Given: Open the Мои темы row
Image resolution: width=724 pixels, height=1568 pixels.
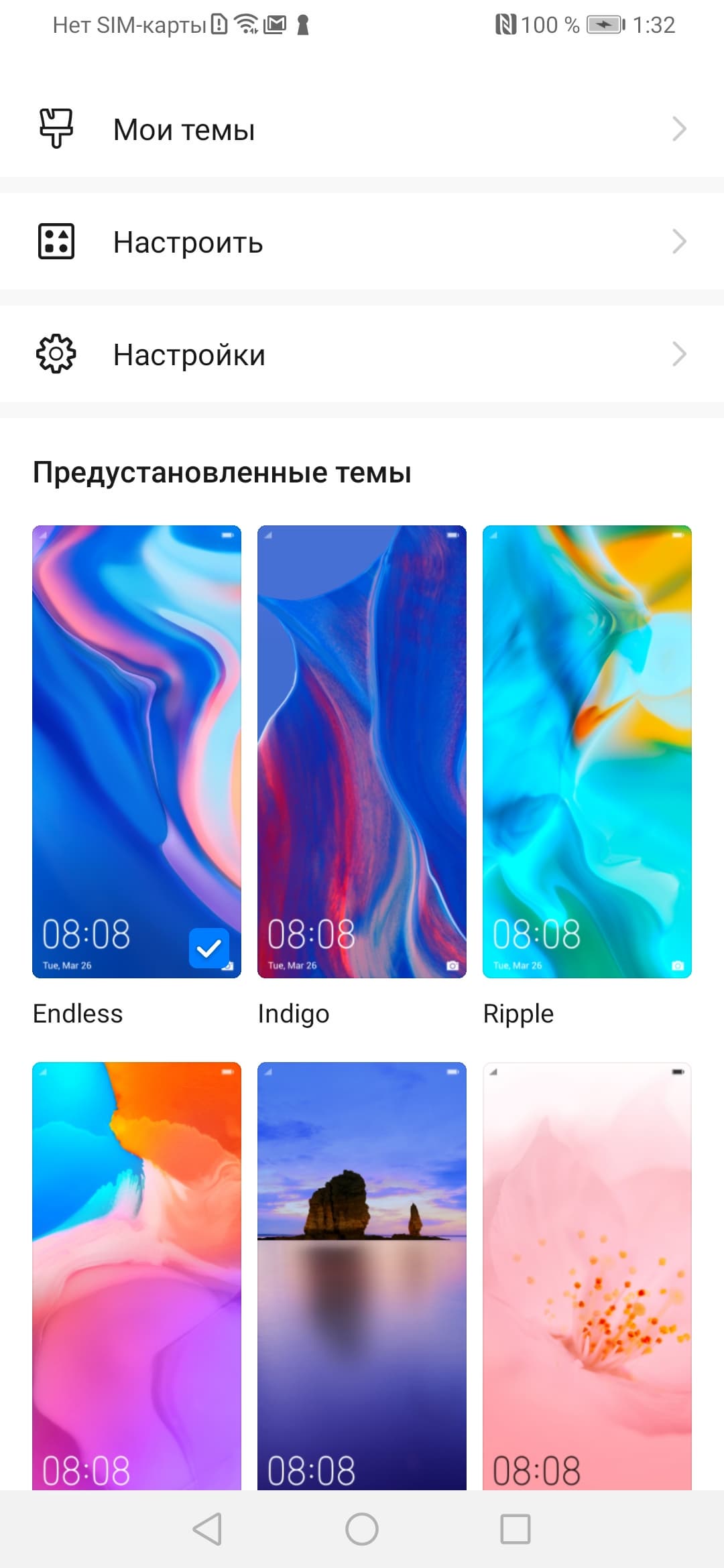Looking at the screenshot, I should (362, 129).
